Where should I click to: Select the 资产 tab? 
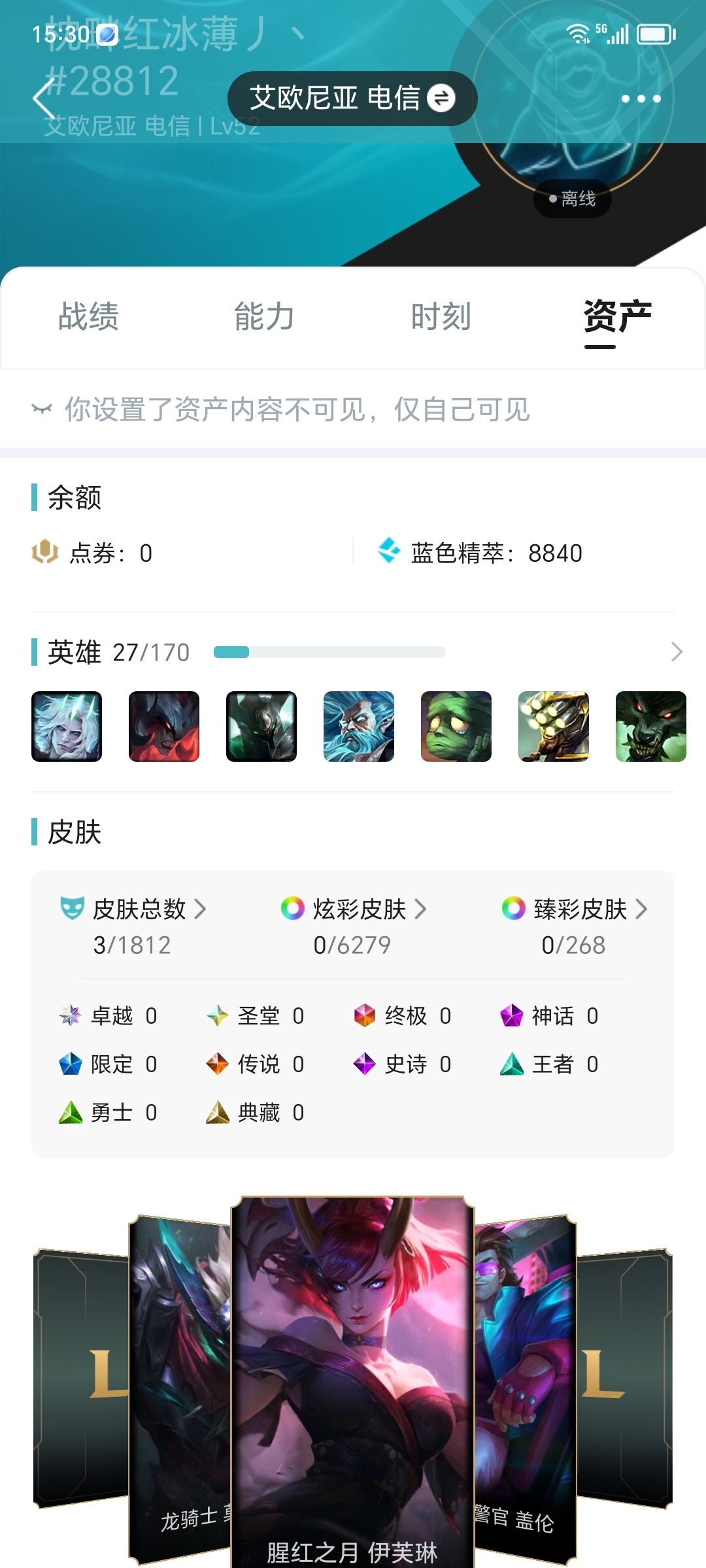617,317
